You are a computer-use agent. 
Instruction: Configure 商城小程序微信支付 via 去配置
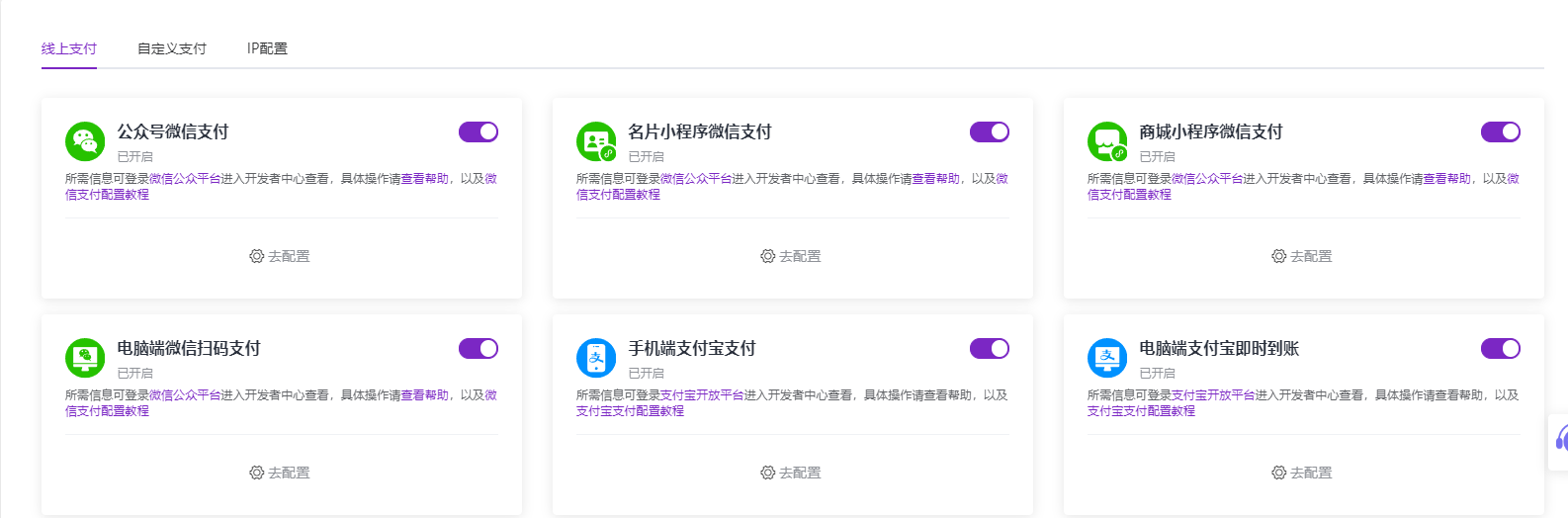point(1302,256)
